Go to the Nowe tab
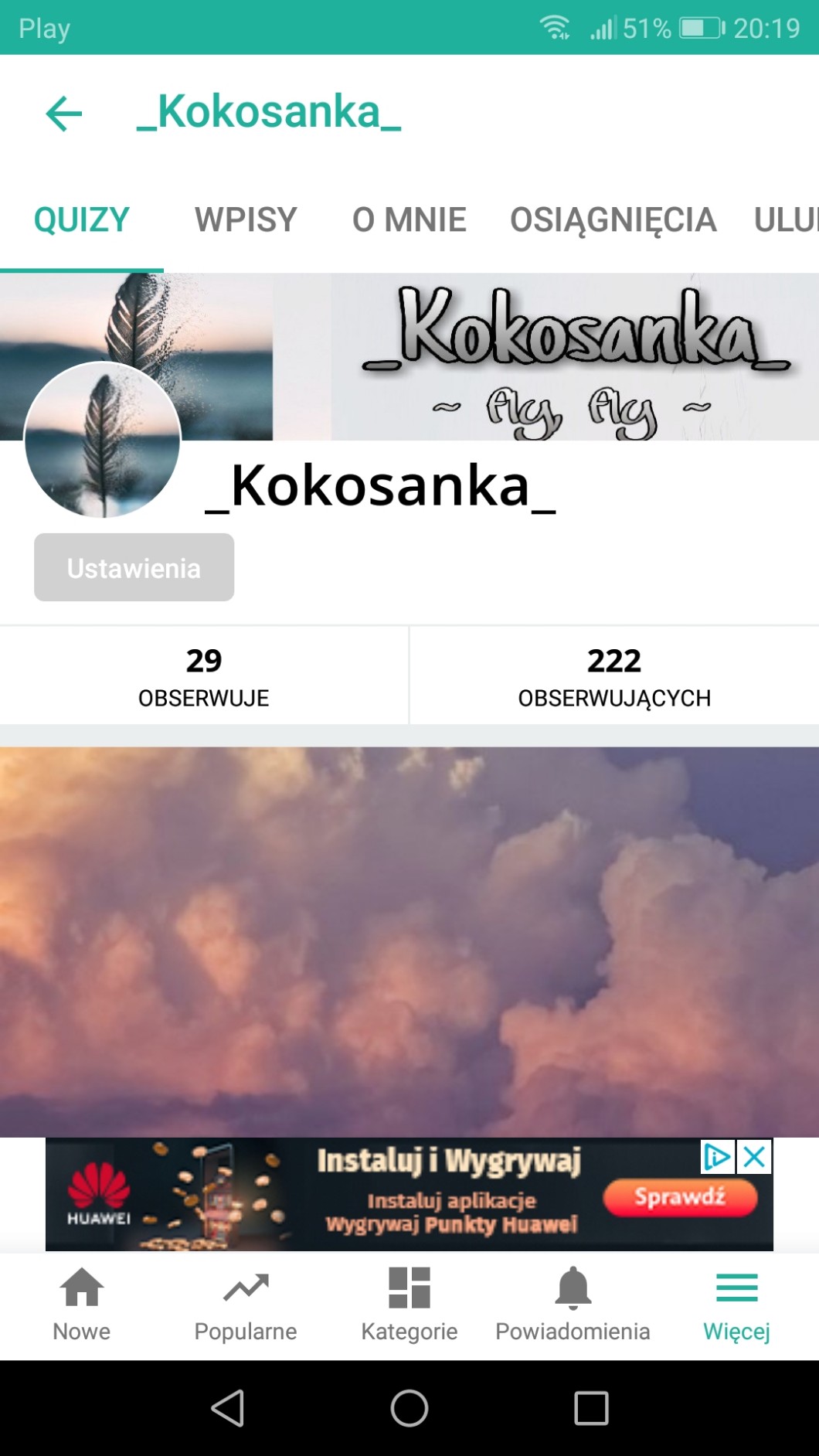Viewport: 819px width, 1456px height. (81, 1305)
